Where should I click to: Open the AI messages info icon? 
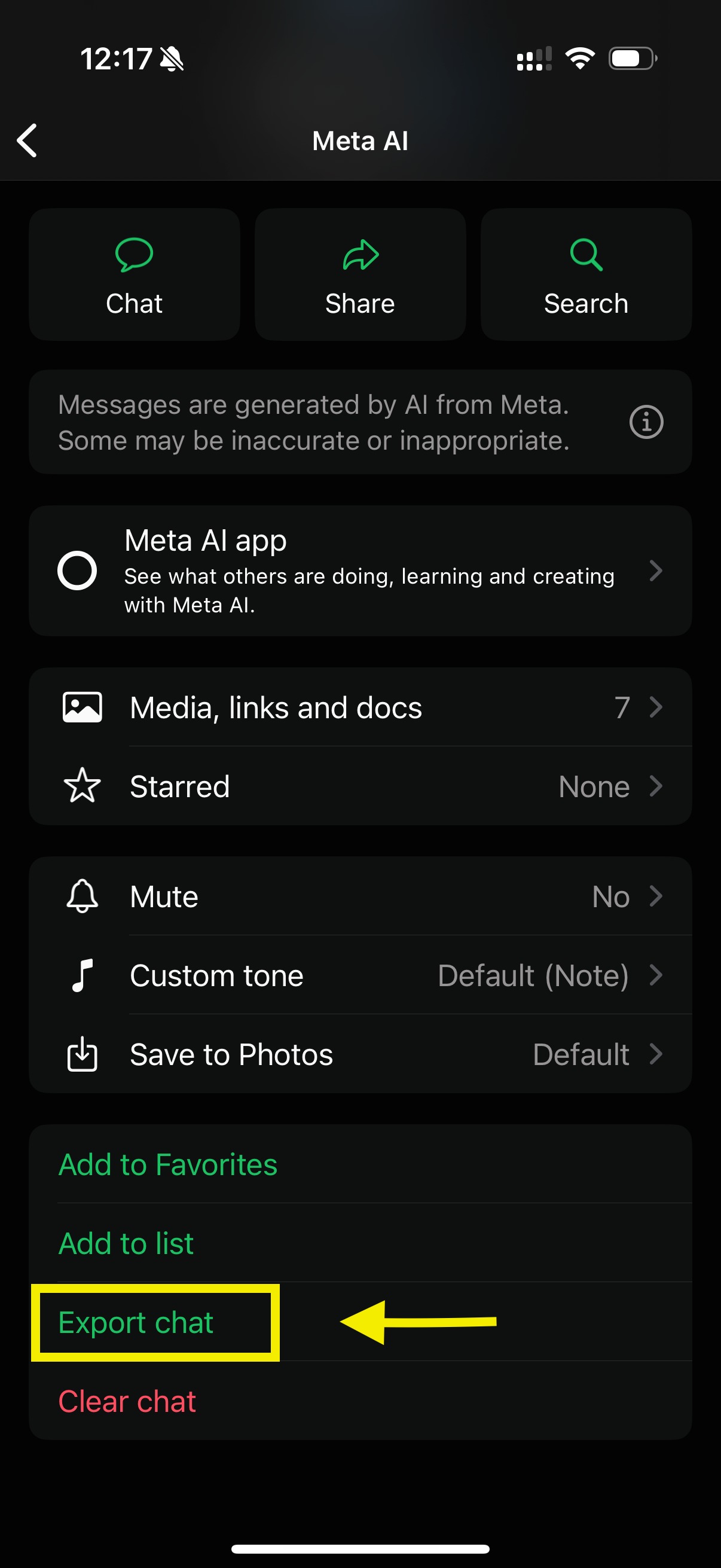[646, 422]
